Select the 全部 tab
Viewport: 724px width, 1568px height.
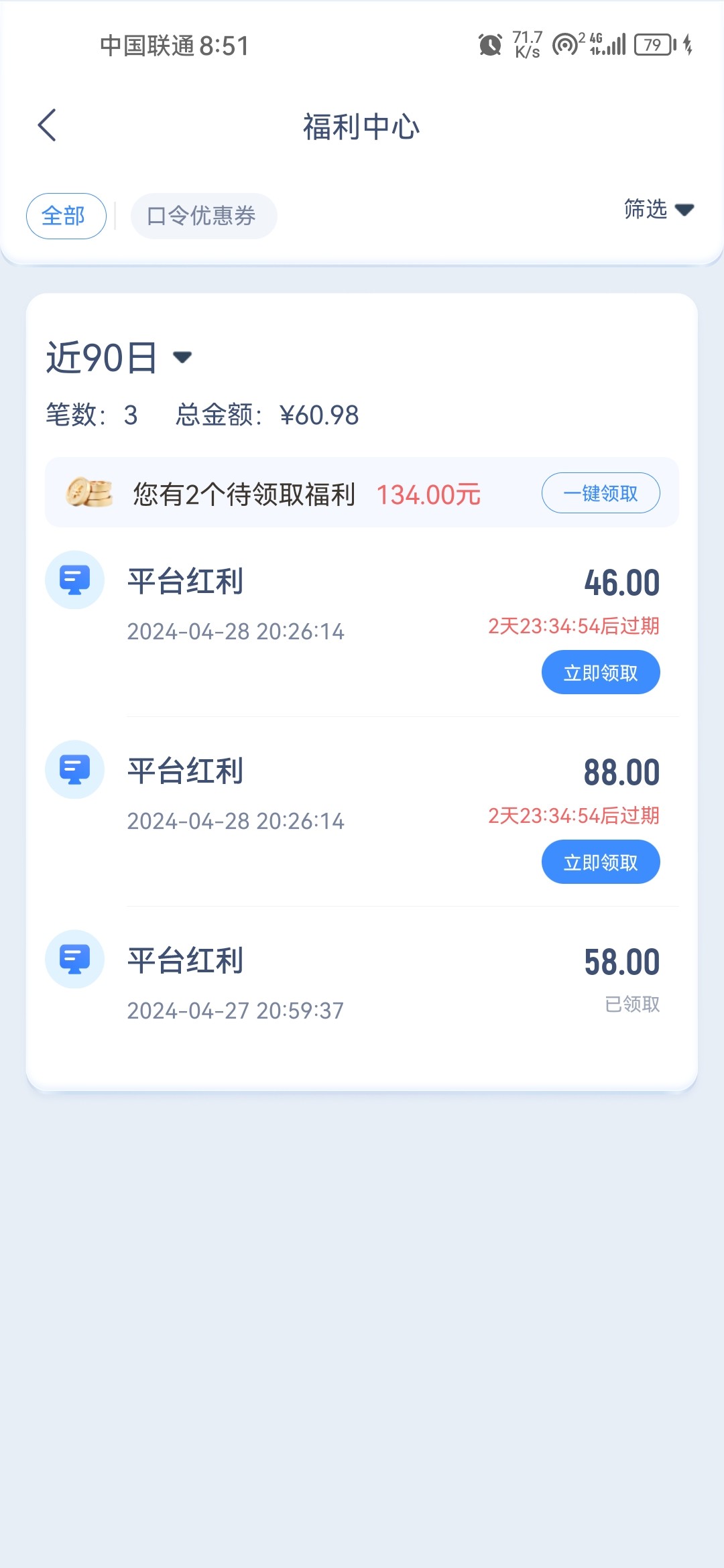[x=66, y=216]
